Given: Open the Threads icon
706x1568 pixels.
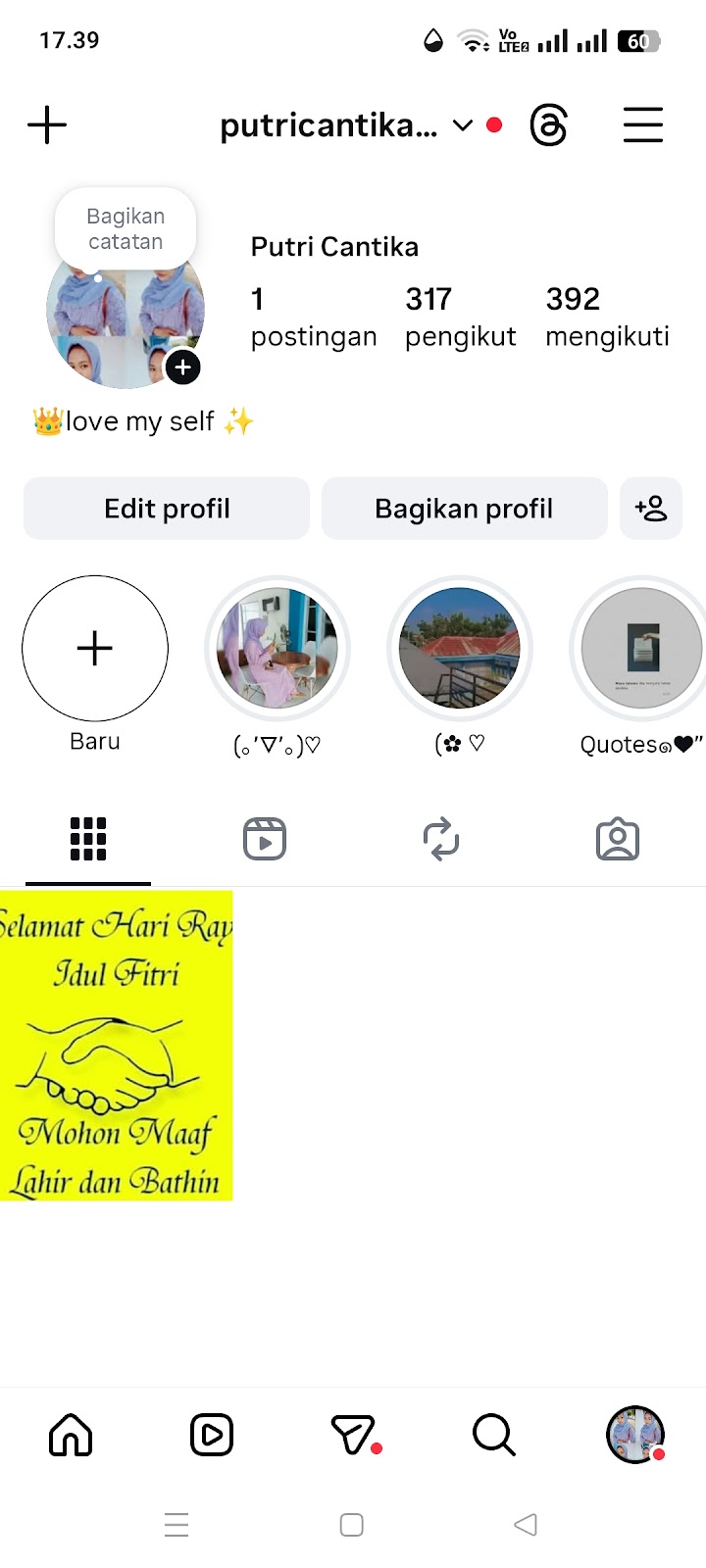Looking at the screenshot, I should coord(548,125).
